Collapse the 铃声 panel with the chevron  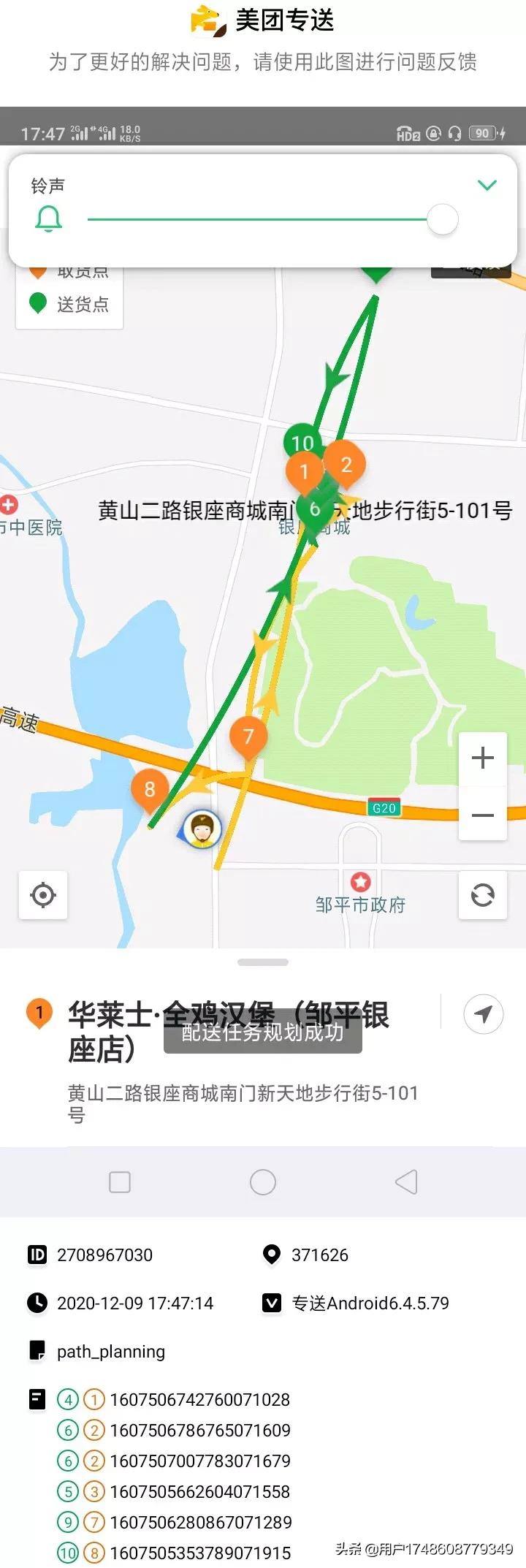(x=487, y=185)
